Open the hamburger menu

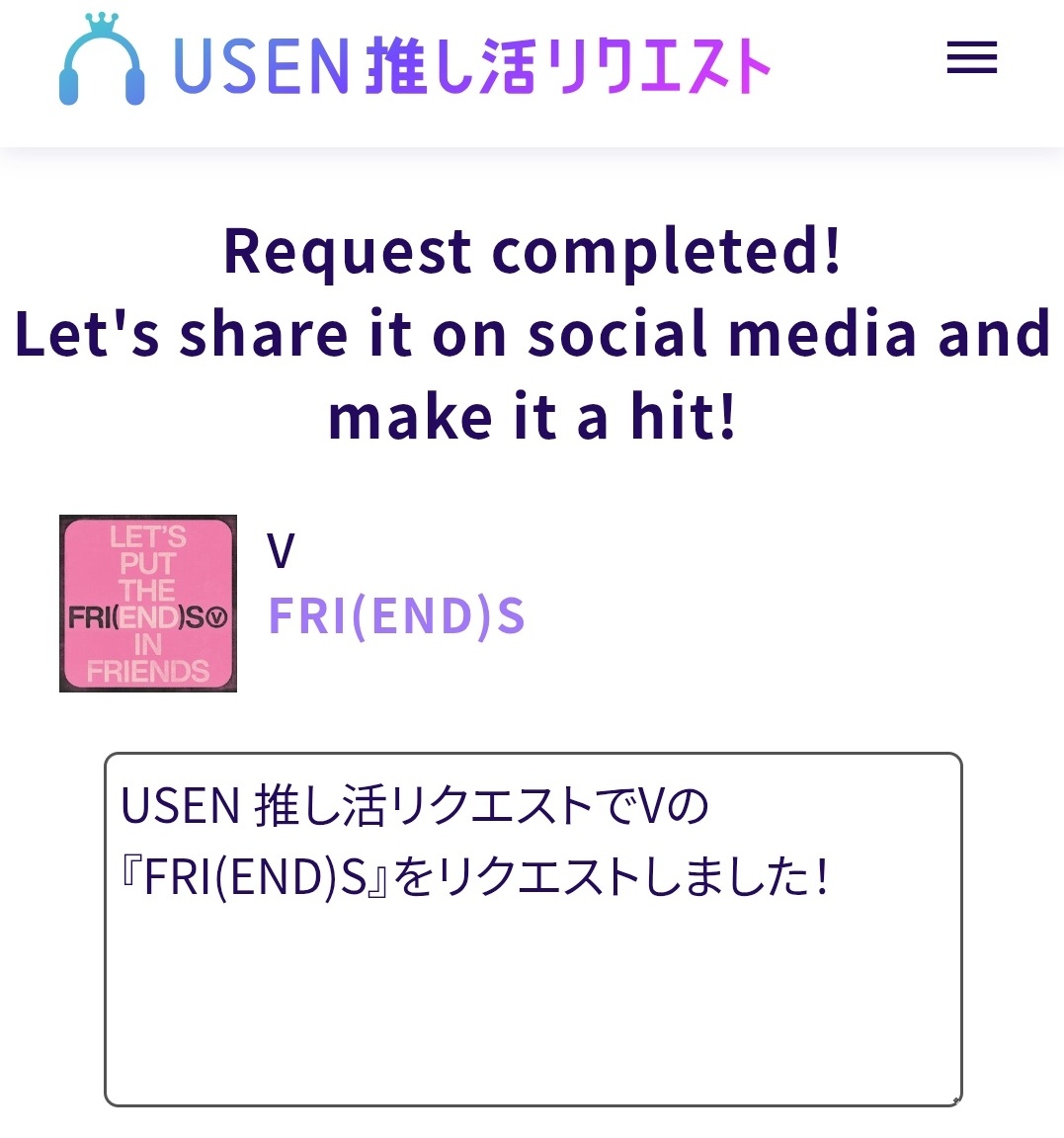(x=971, y=58)
